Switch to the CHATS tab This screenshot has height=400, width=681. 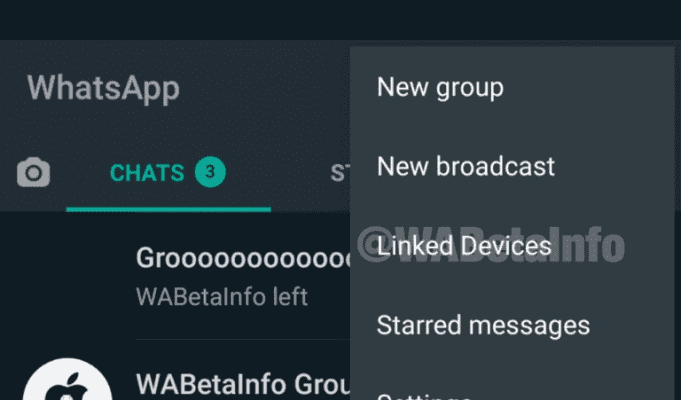166,173
